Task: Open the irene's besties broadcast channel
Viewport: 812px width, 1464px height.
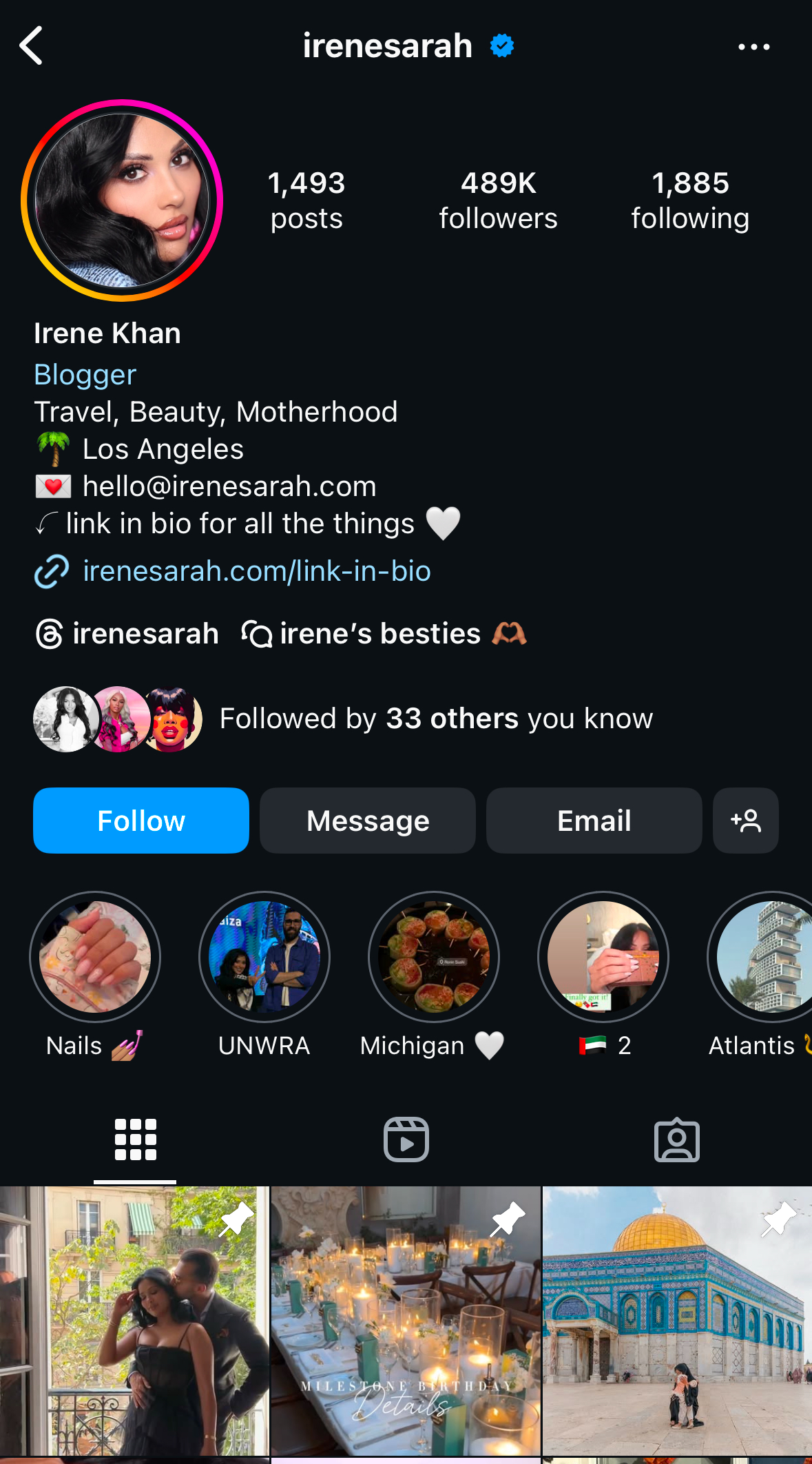Action: pos(383,634)
